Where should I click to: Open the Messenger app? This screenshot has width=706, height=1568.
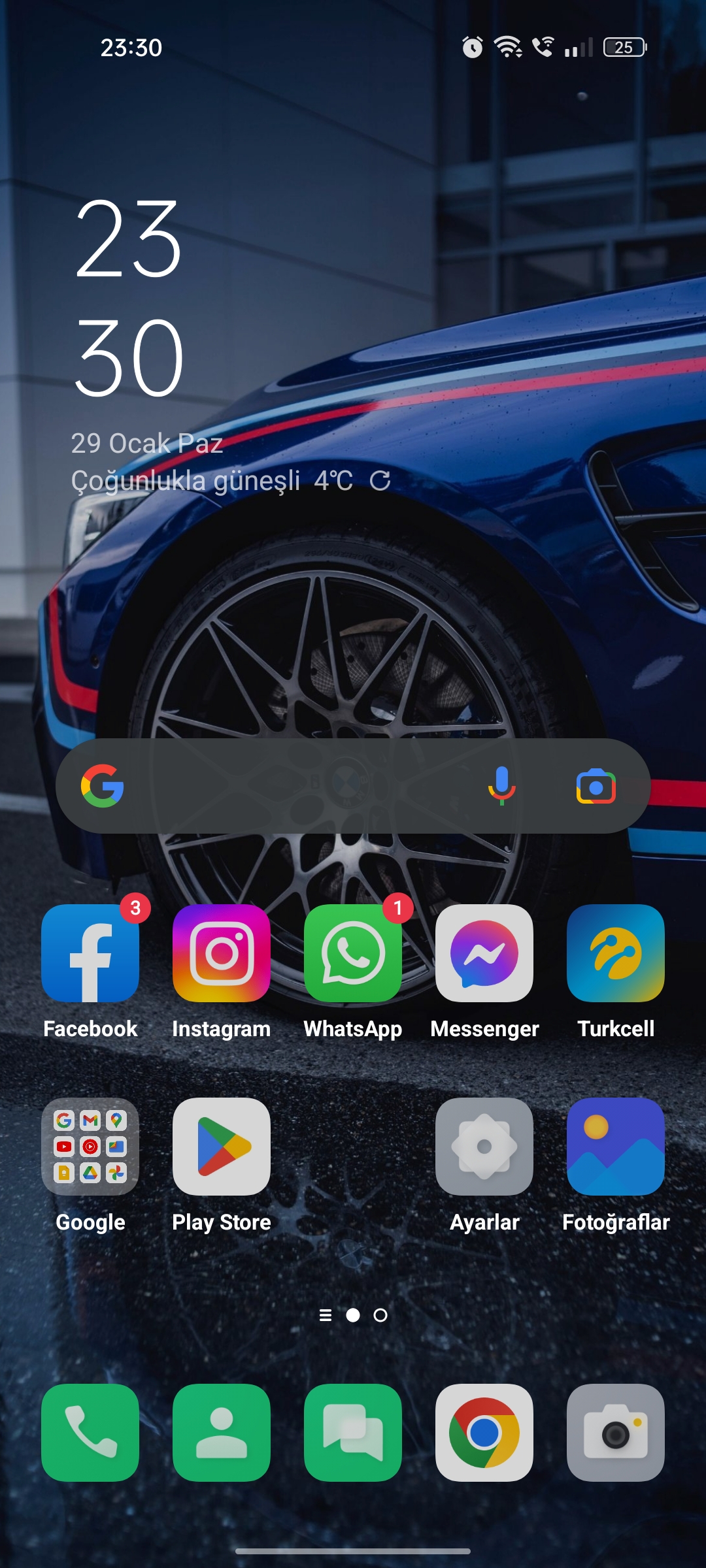click(484, 953)
